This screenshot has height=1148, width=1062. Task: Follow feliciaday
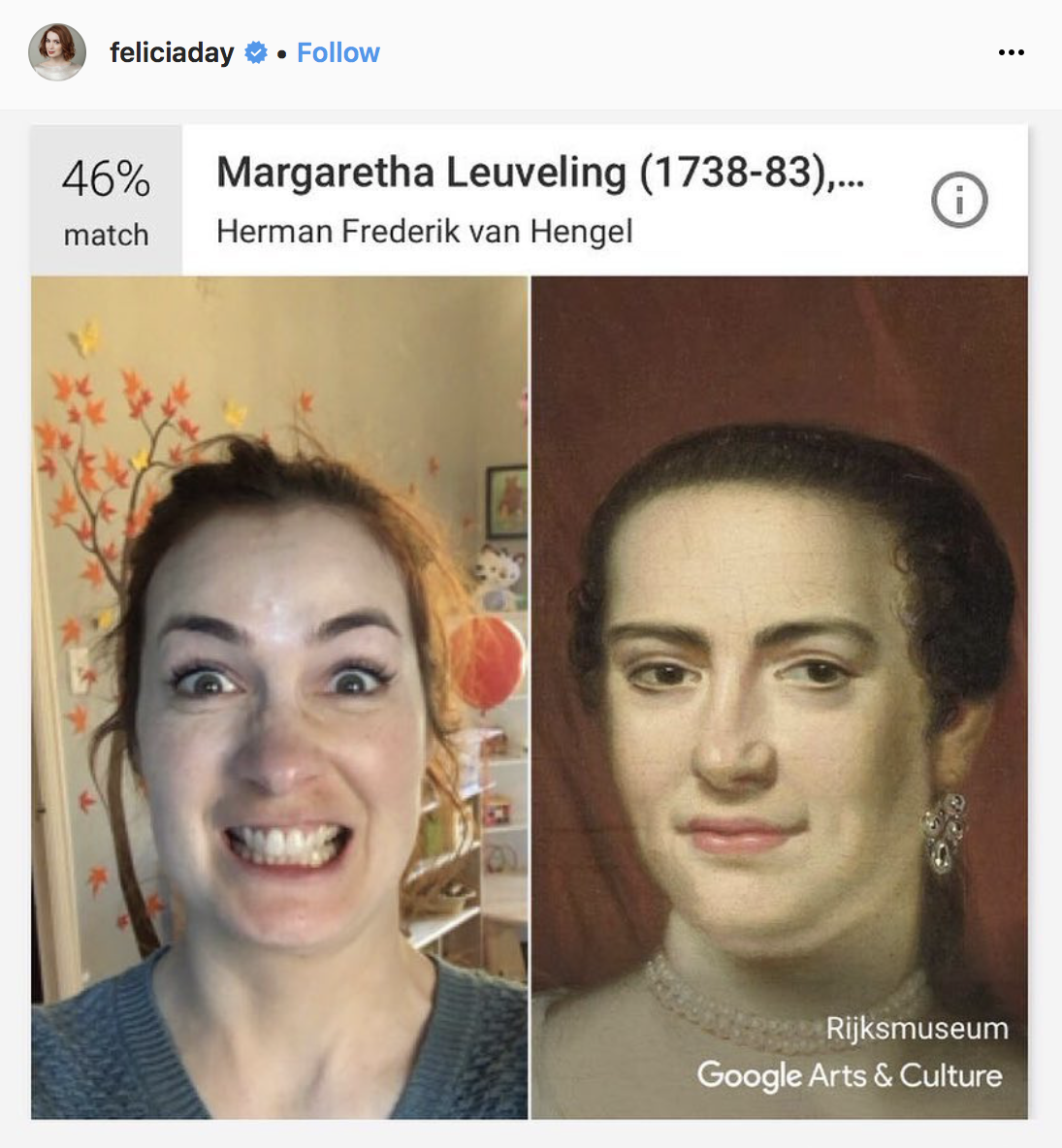point(338,52)
